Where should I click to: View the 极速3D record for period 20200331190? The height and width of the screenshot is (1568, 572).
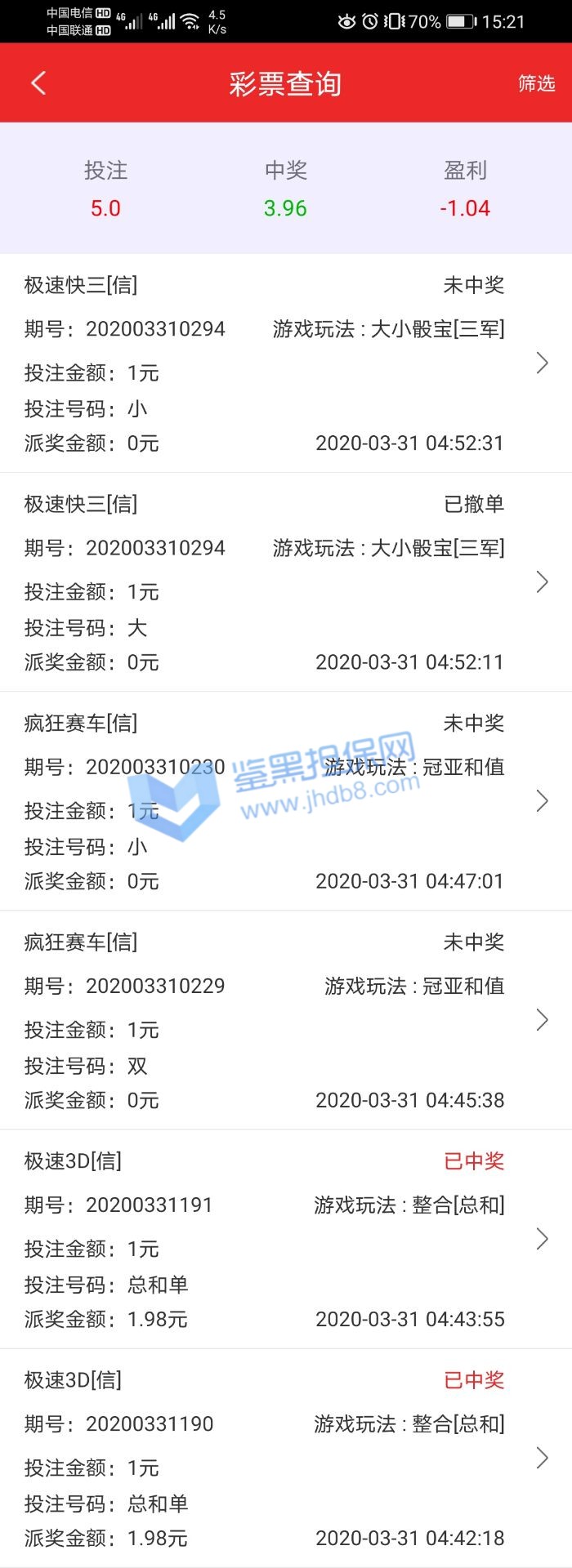pos(286,1458)
